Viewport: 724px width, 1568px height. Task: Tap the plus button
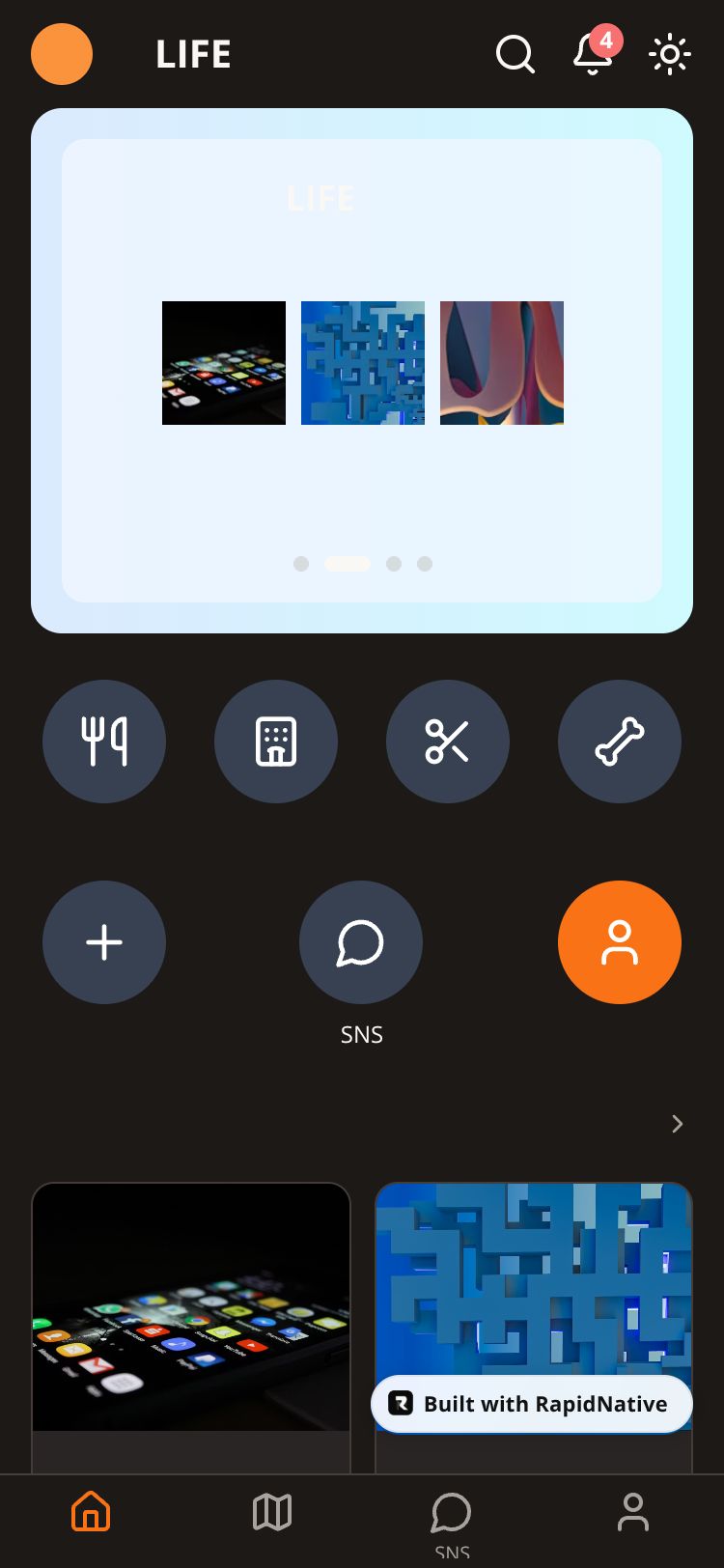pos(104,942)
